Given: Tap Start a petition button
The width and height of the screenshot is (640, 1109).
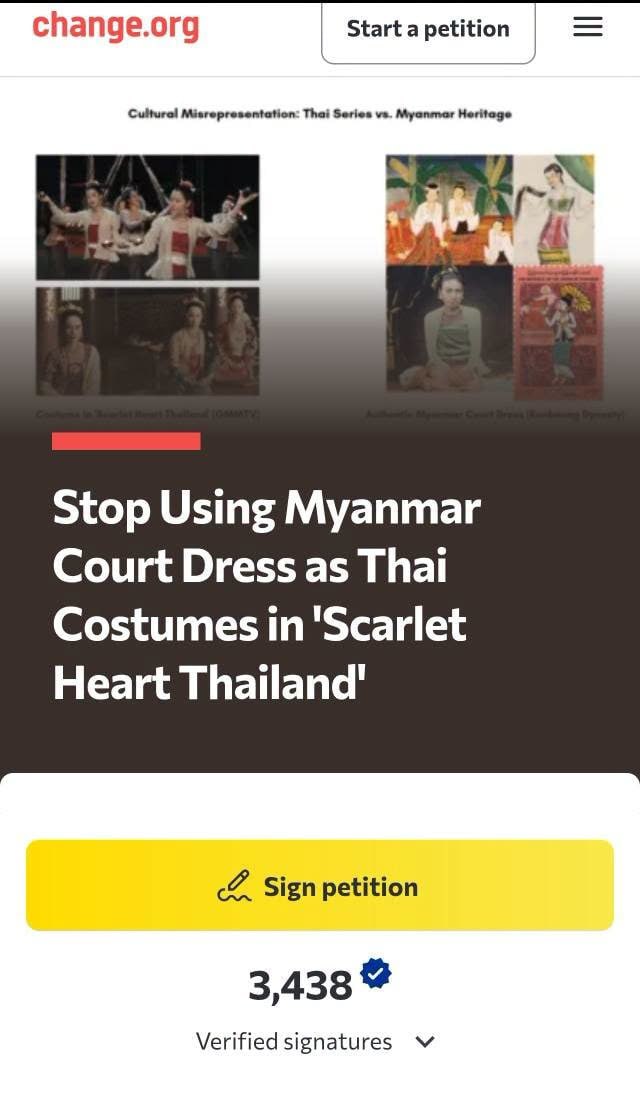Looking at the screenshot, I should (428, 30).
